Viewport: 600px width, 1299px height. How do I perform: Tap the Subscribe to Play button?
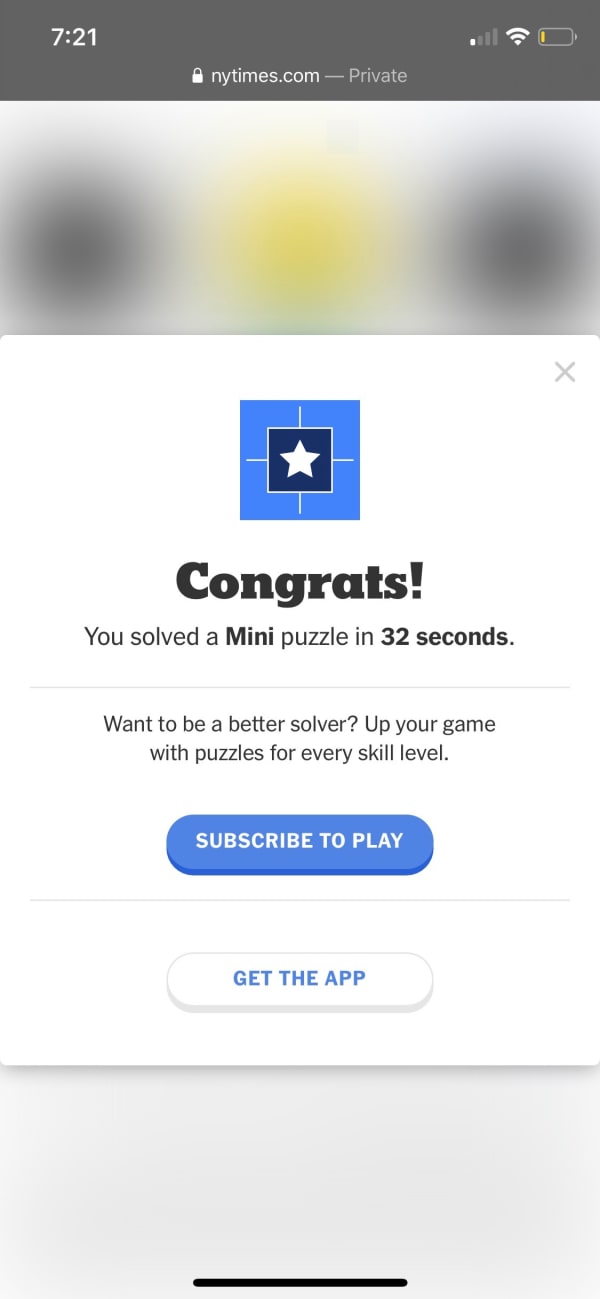click(299, 841)
